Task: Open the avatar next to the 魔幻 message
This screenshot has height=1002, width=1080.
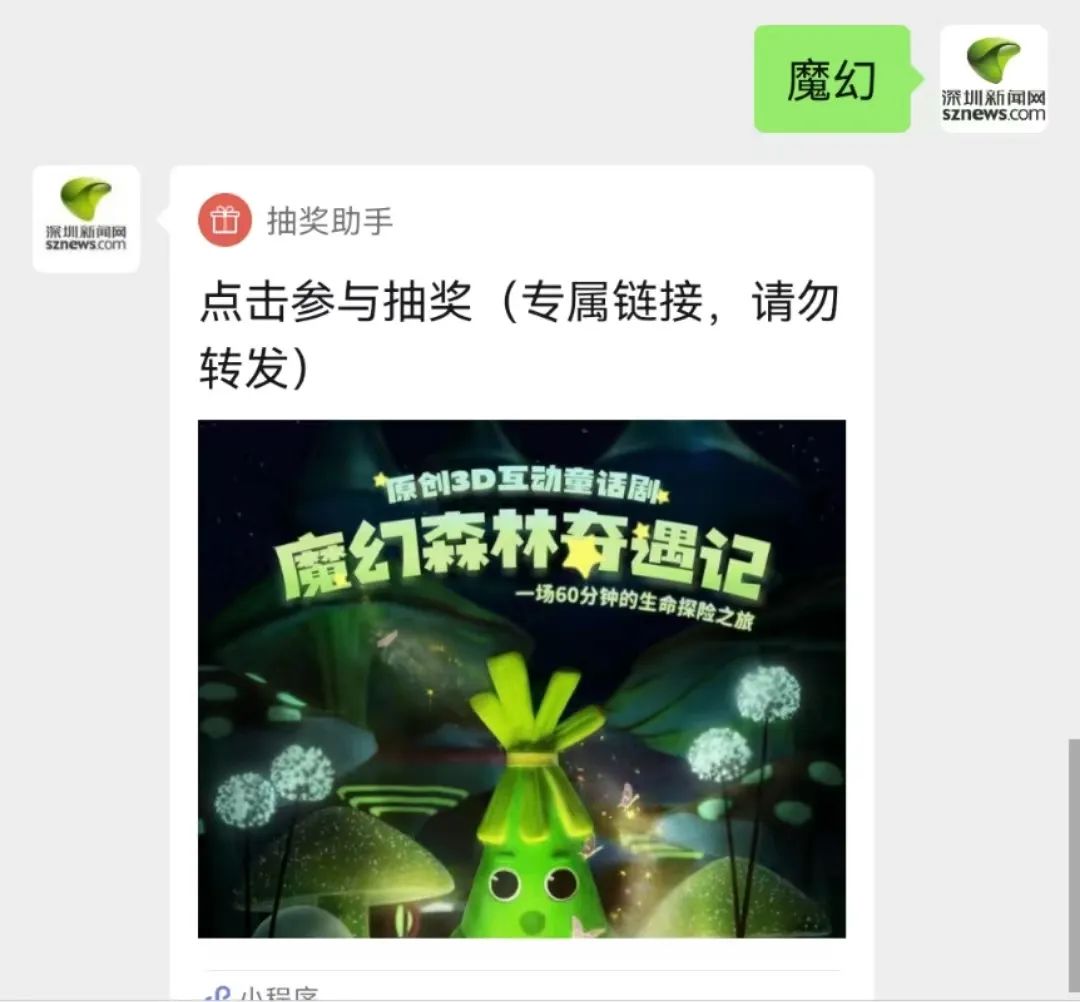Action: (993, 79)
